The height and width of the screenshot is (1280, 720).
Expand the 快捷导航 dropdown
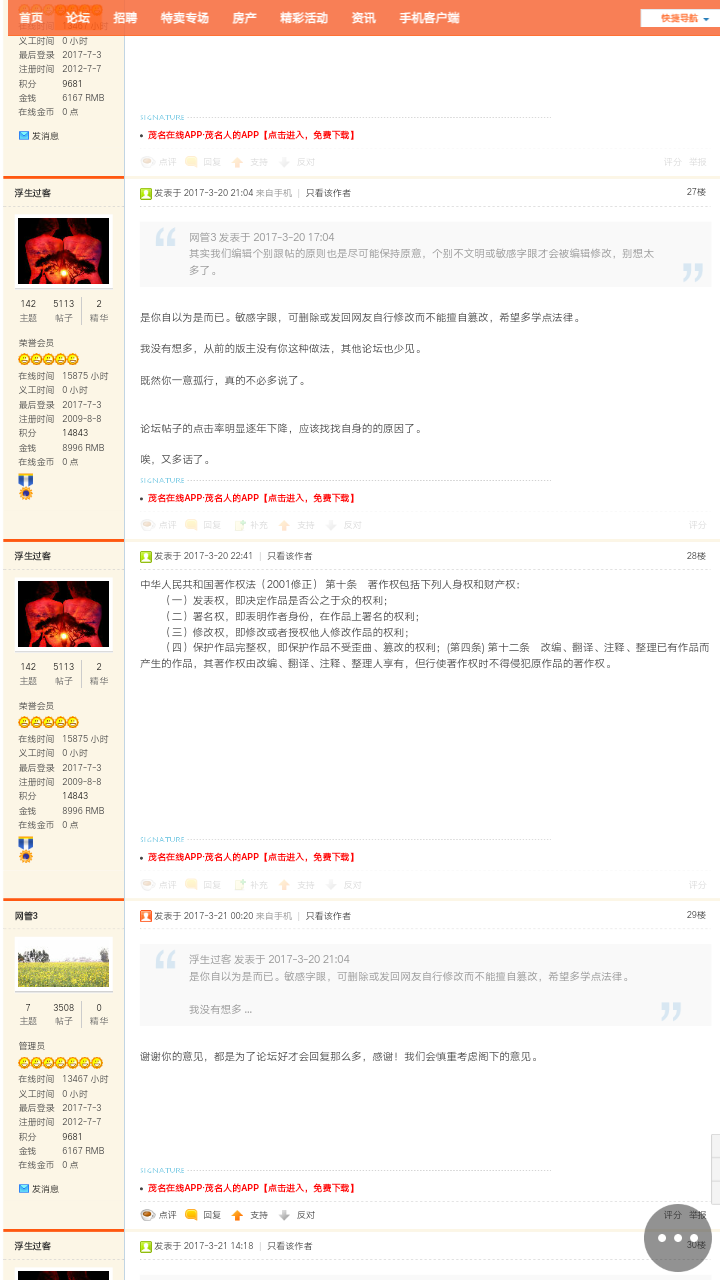(680, 18)
